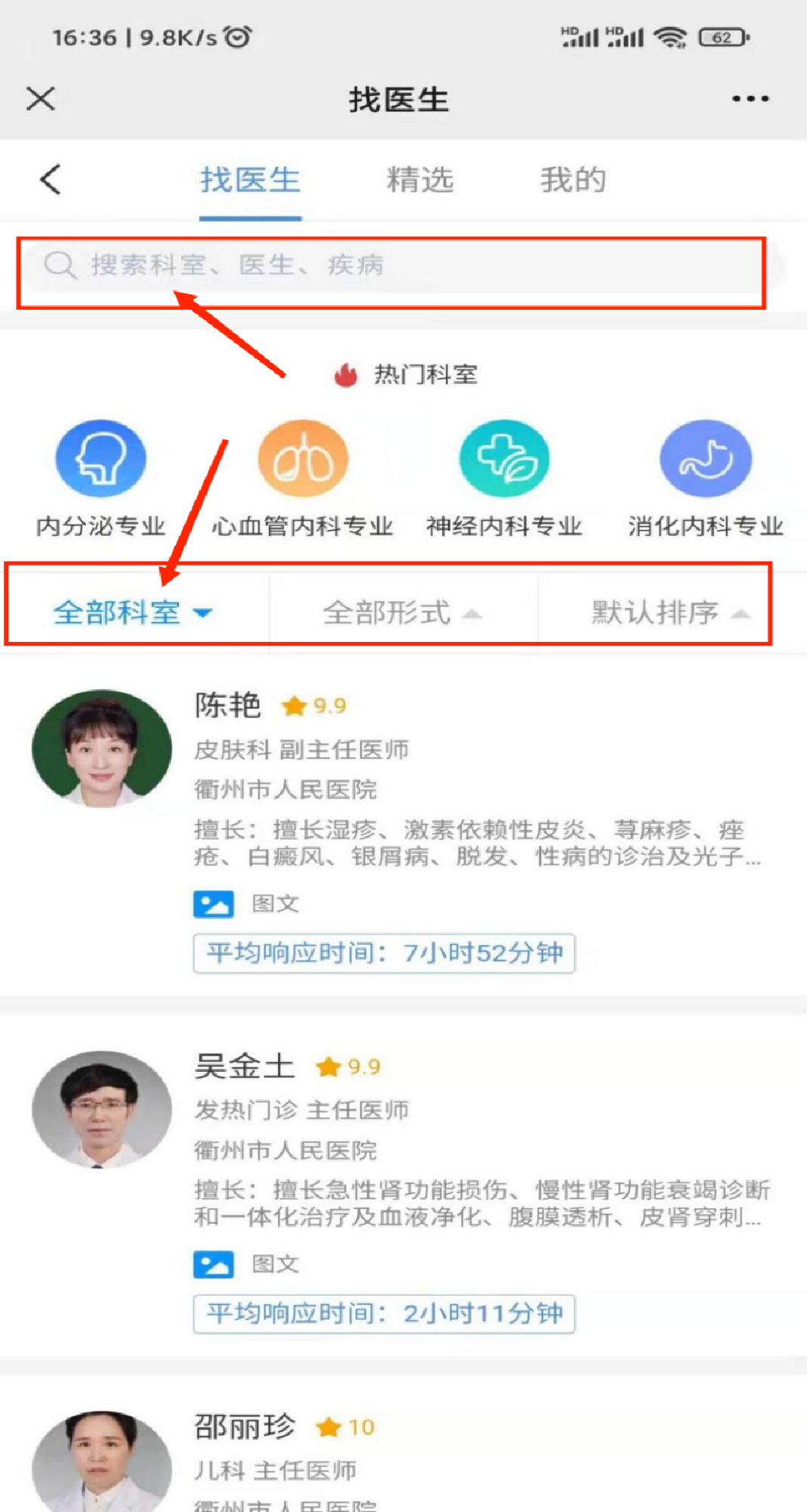The width and height of the screenshot is (807, 1512).
Task: Switch to the 精选 tab
Action: click(x=419, y=180)
